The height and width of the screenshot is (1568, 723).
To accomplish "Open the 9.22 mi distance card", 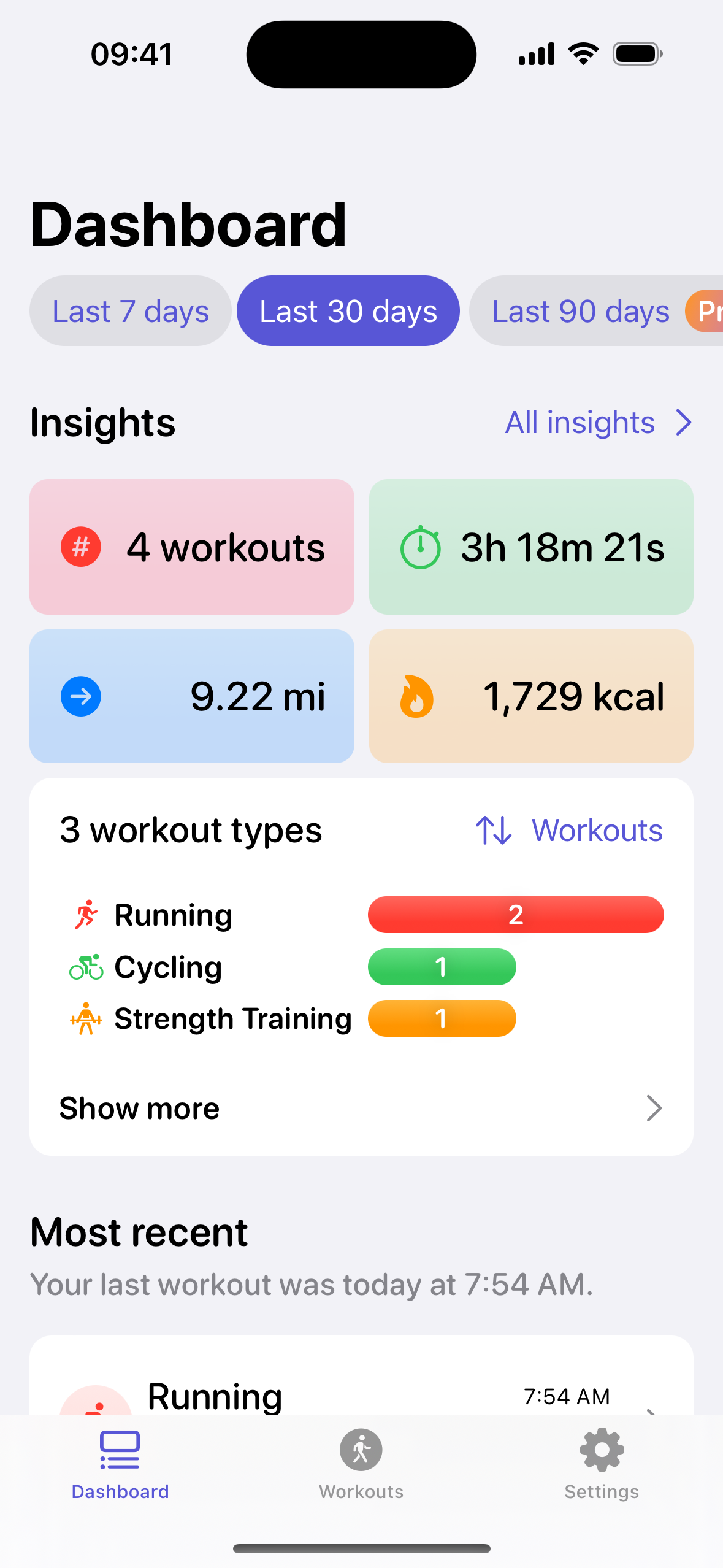I will pyautogui.click(x=192, y=696).
